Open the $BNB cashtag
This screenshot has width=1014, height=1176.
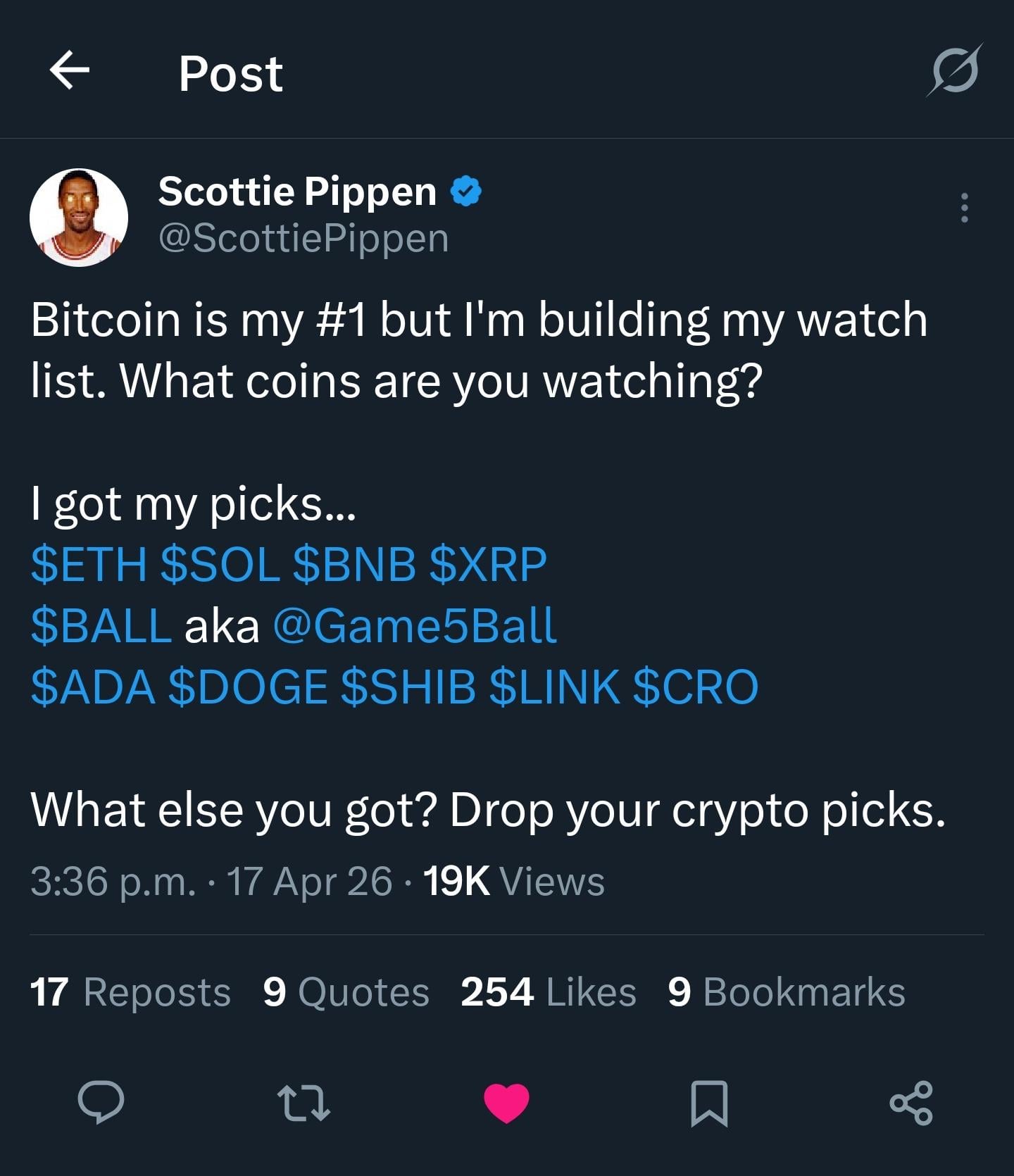point(354,565)
